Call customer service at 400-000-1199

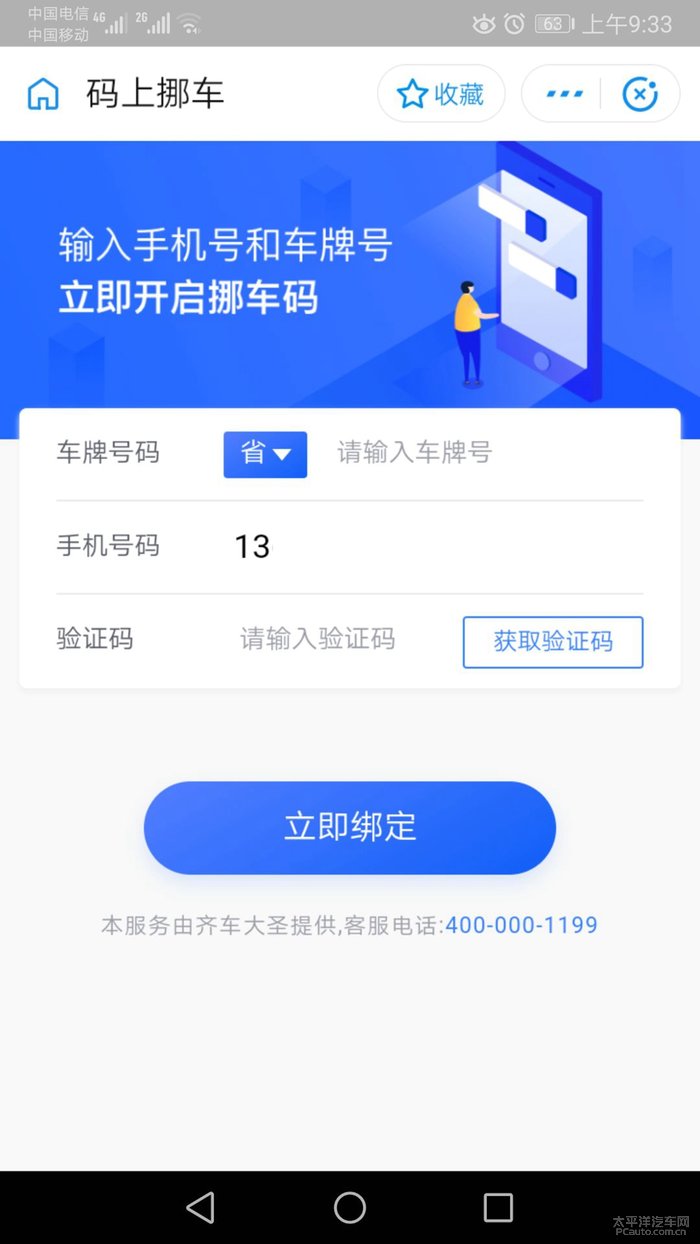[521, 925]
